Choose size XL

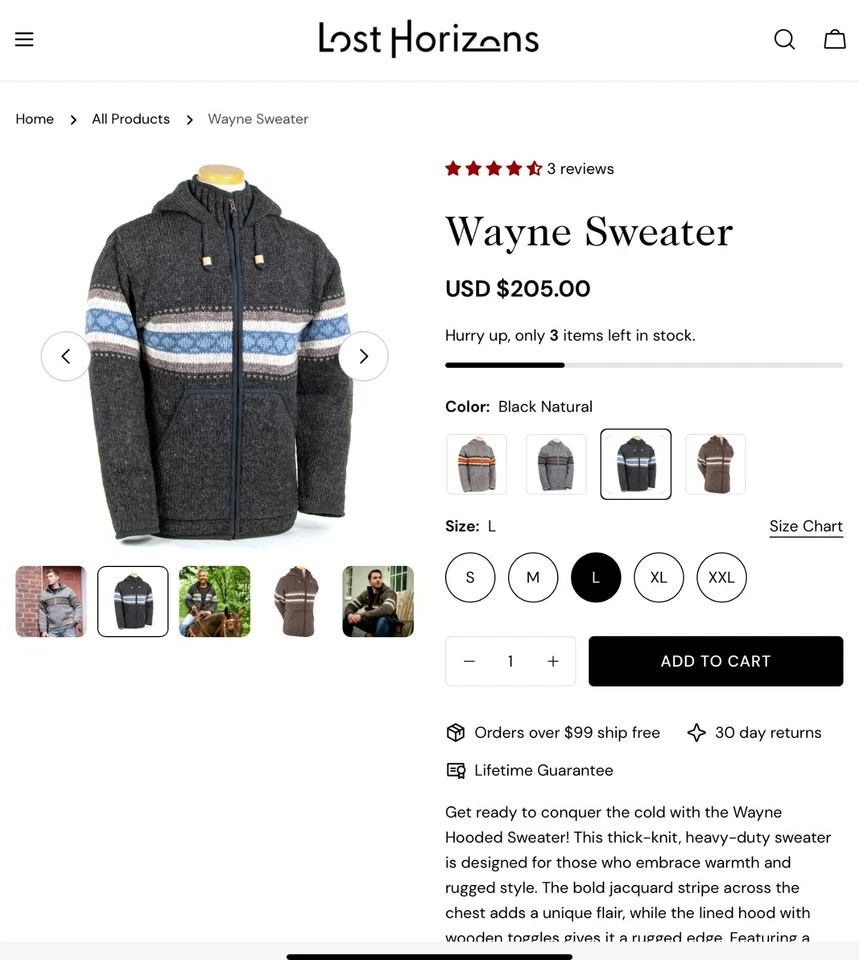pyautogui.click(x=658, y=577)
